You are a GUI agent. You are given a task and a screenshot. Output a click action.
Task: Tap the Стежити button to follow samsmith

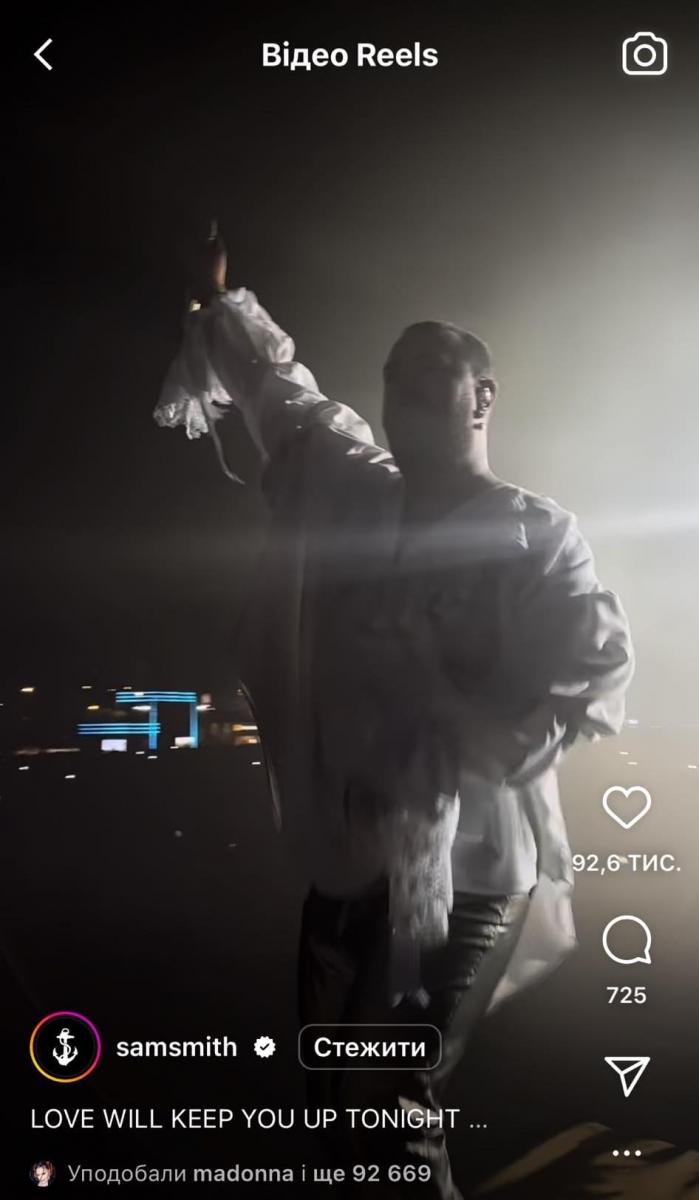369,1047
